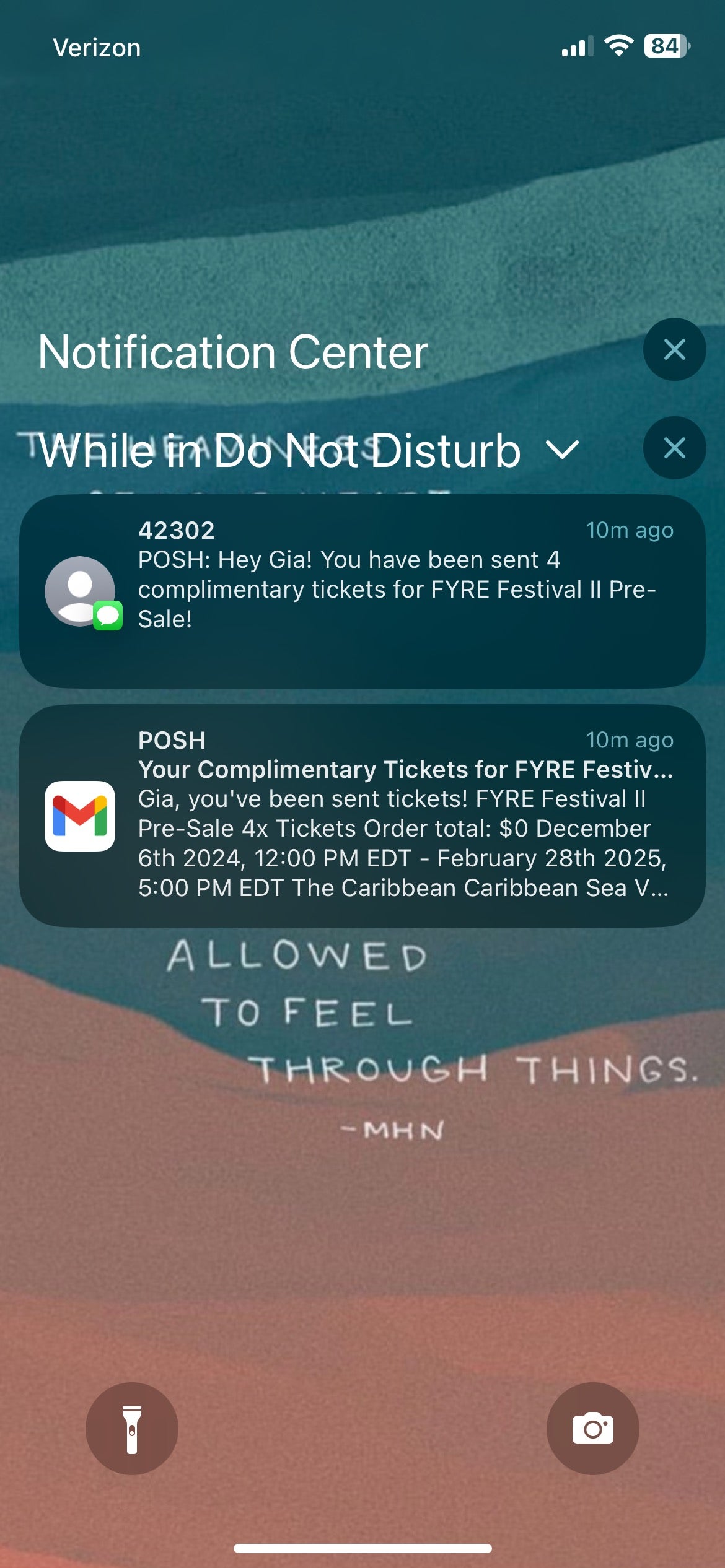Open the message notification from 42302
725x1568 pixels.
point(362,591)
